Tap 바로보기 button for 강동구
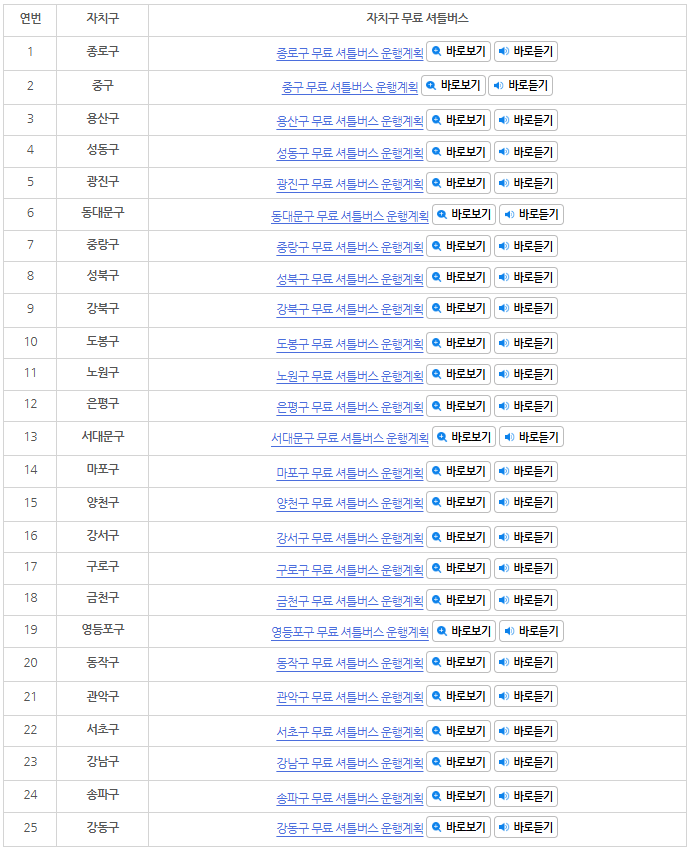This screenshot has height=847, width=689. 458,827
